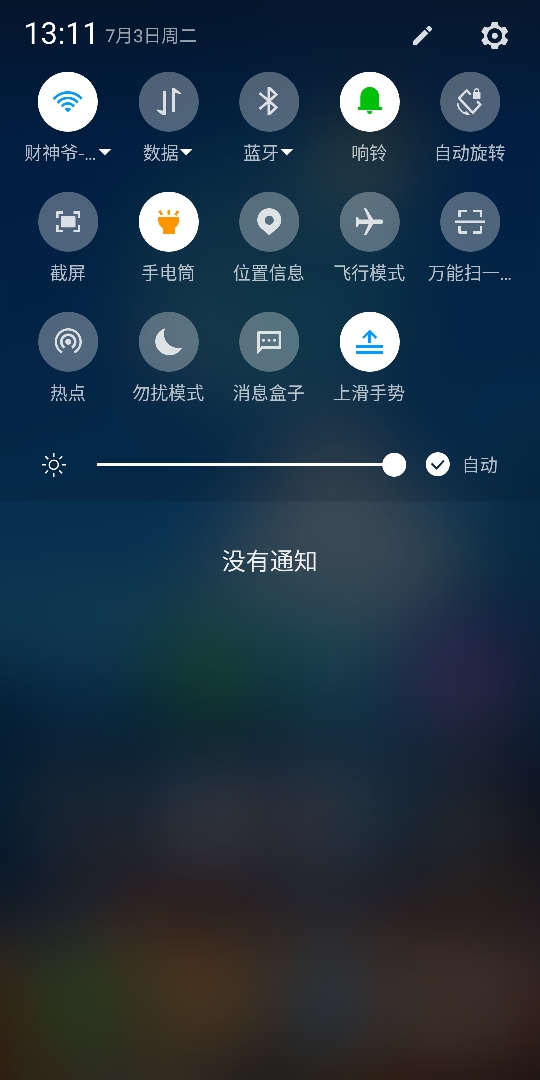Edit the quick settings tiles with the pencil icon

422,35
